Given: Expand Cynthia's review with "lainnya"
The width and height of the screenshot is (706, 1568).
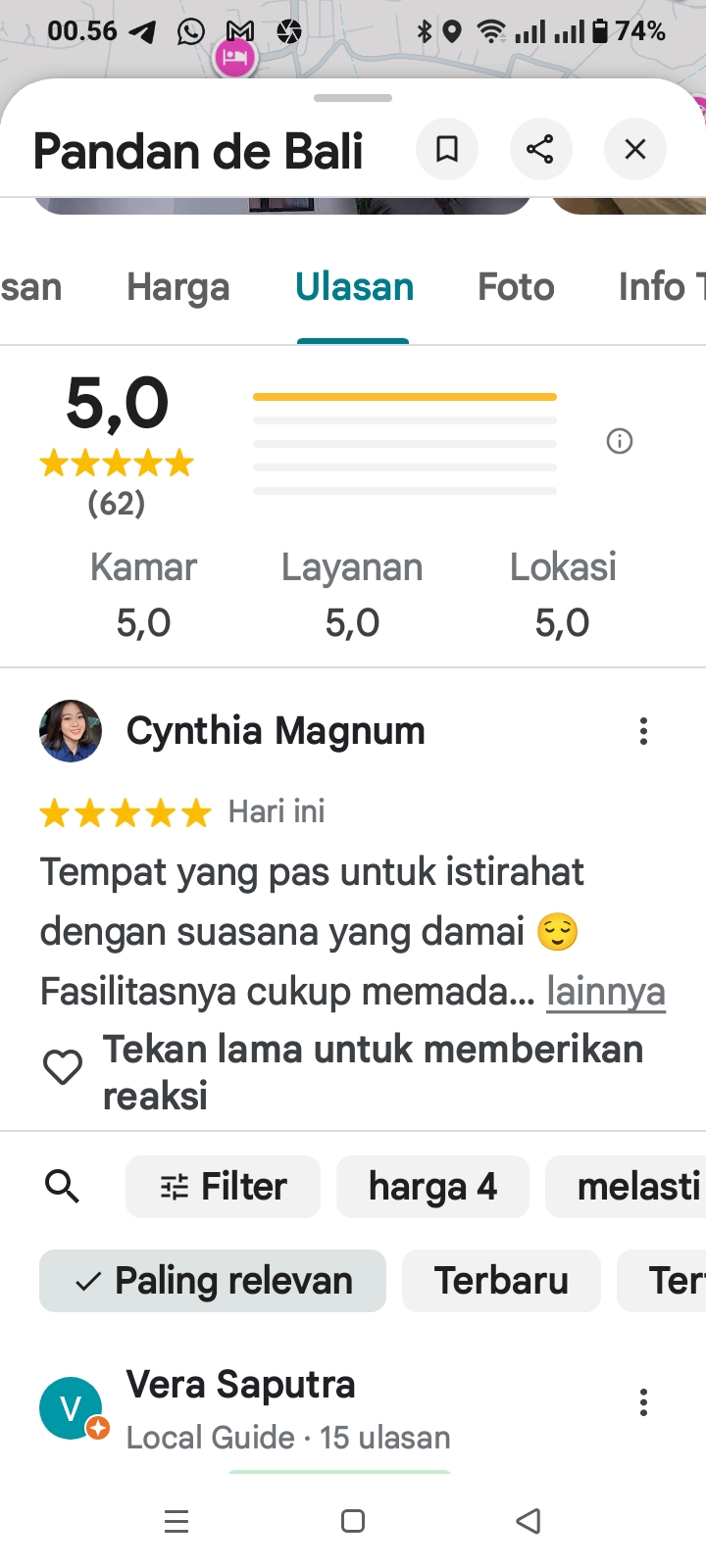Looking at the screenshot, I should 605,991.
